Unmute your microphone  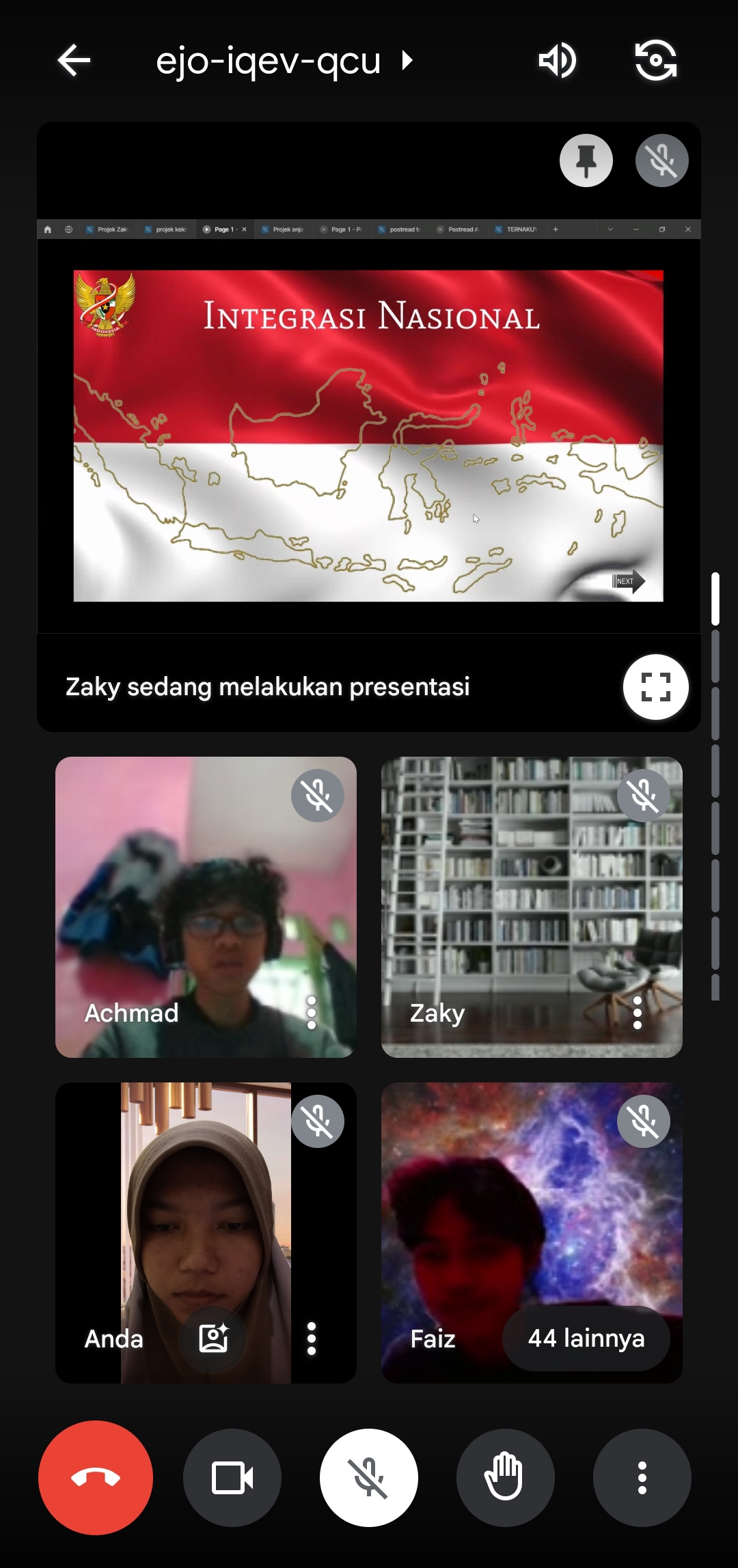click(369, 1478)
